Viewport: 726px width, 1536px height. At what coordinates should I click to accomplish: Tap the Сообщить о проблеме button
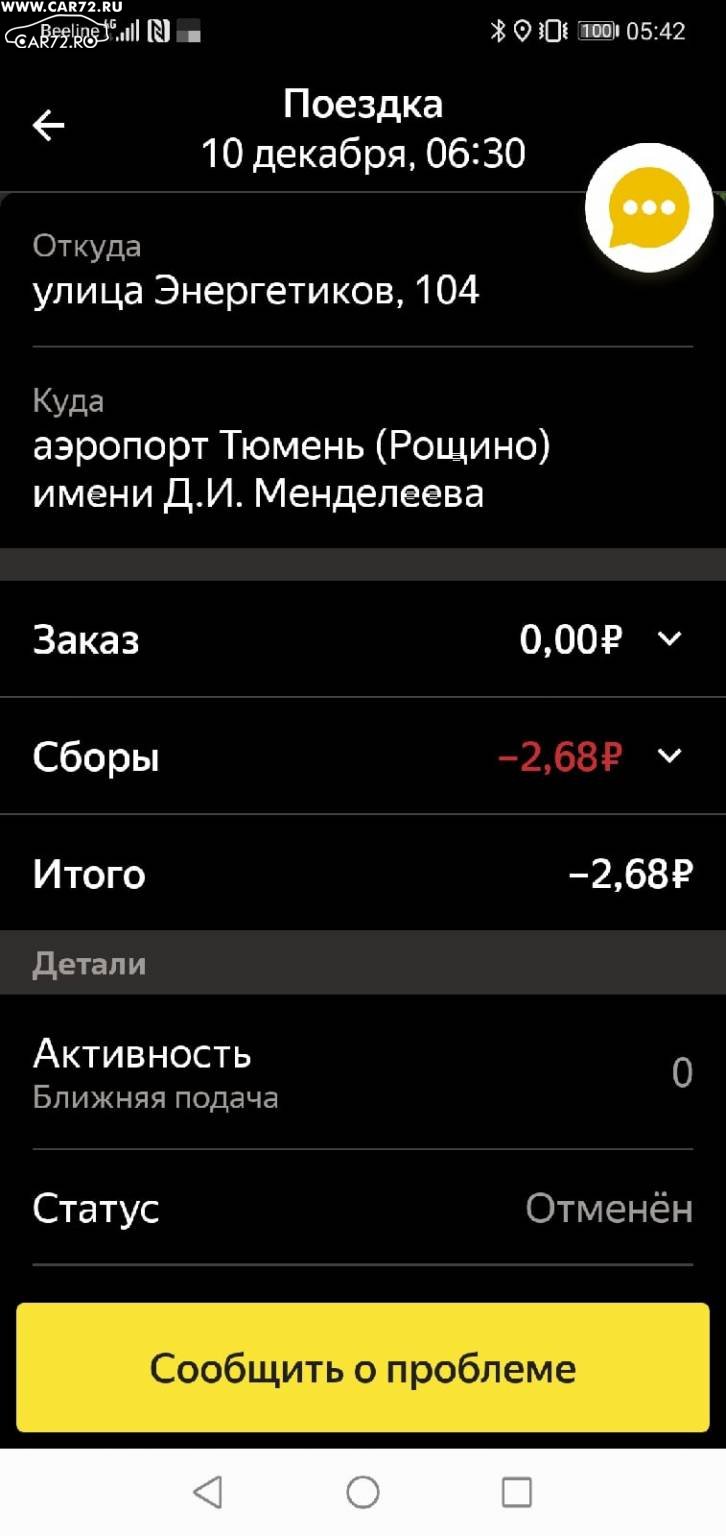point(363,1368)
